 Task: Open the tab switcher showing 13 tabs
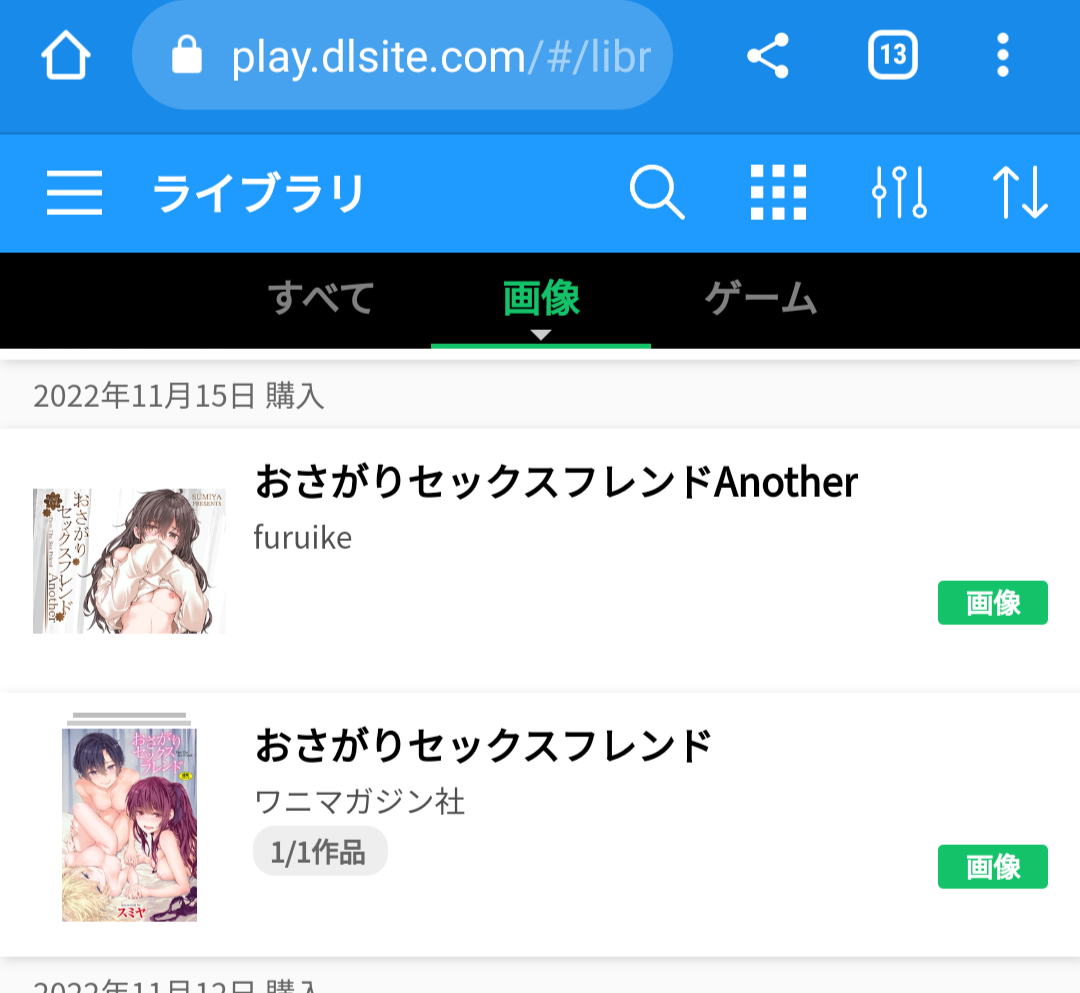tap(892, 56)
